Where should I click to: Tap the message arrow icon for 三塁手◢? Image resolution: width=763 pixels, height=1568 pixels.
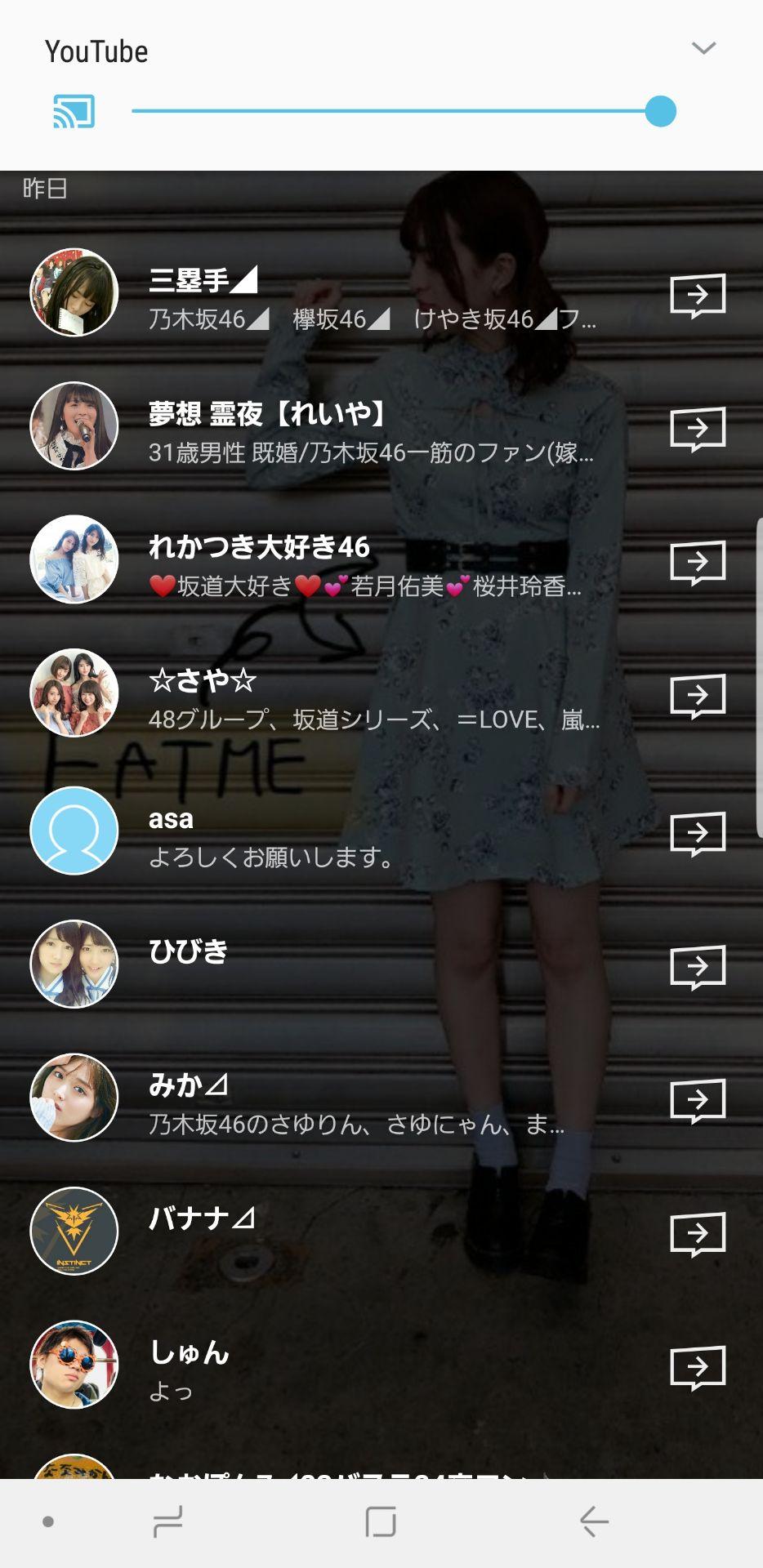click(x=698, y=294)
